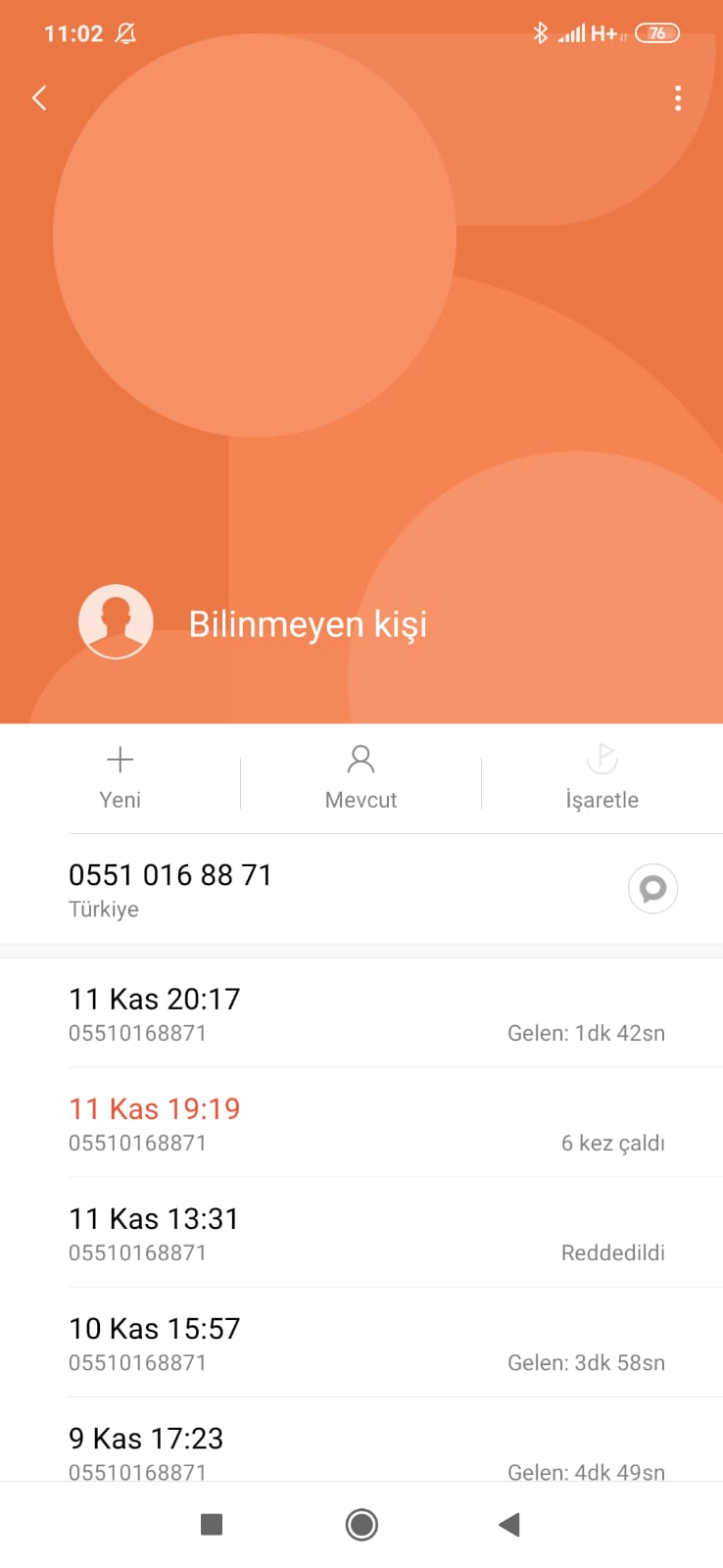This screenshot has height=1568, width=723.
Task: Tap the unknown contact avatar picture
Action: pos(116,621)
